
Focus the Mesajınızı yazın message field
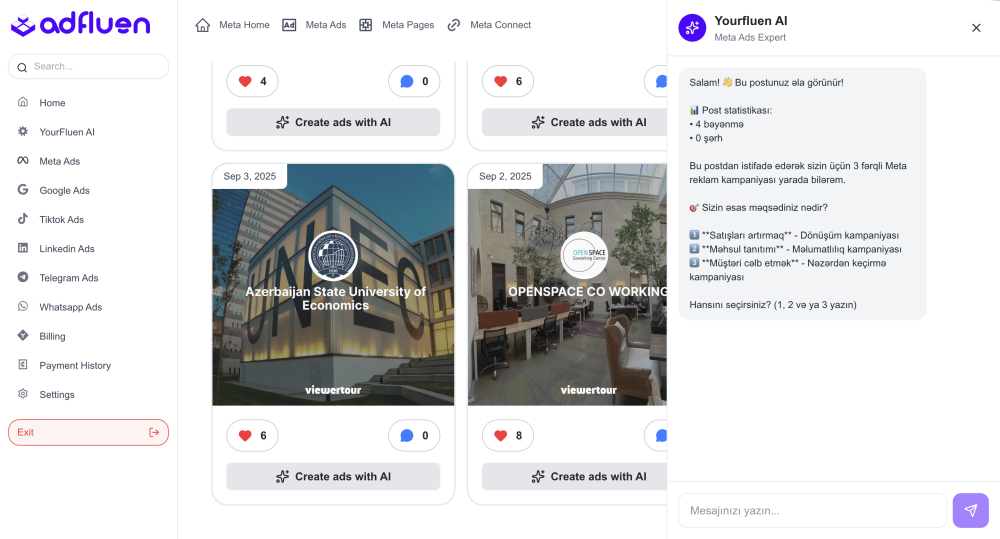coord(811,510)
